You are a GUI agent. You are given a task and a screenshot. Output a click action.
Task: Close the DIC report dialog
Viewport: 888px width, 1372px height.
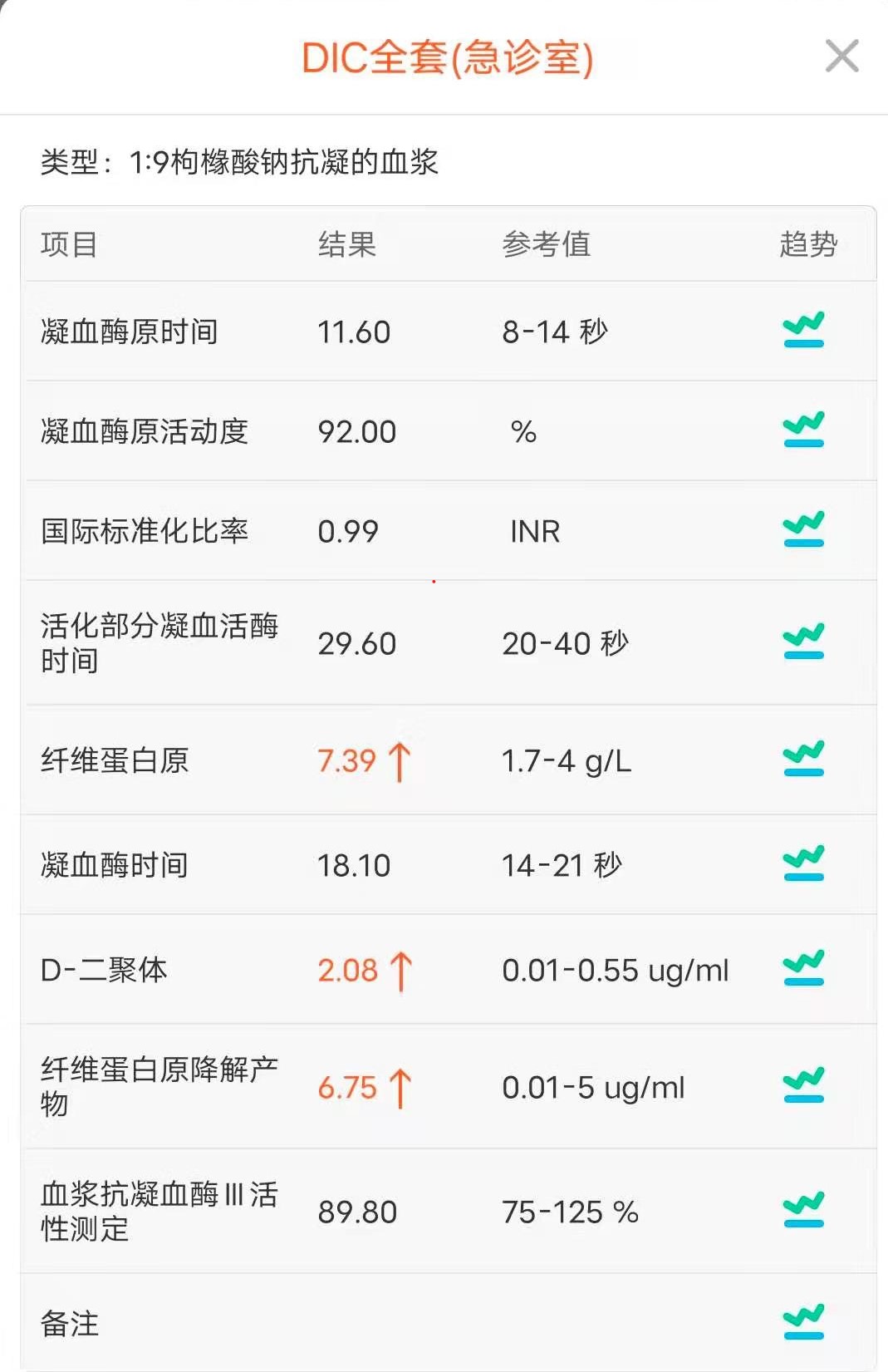(x=842, y=57)
